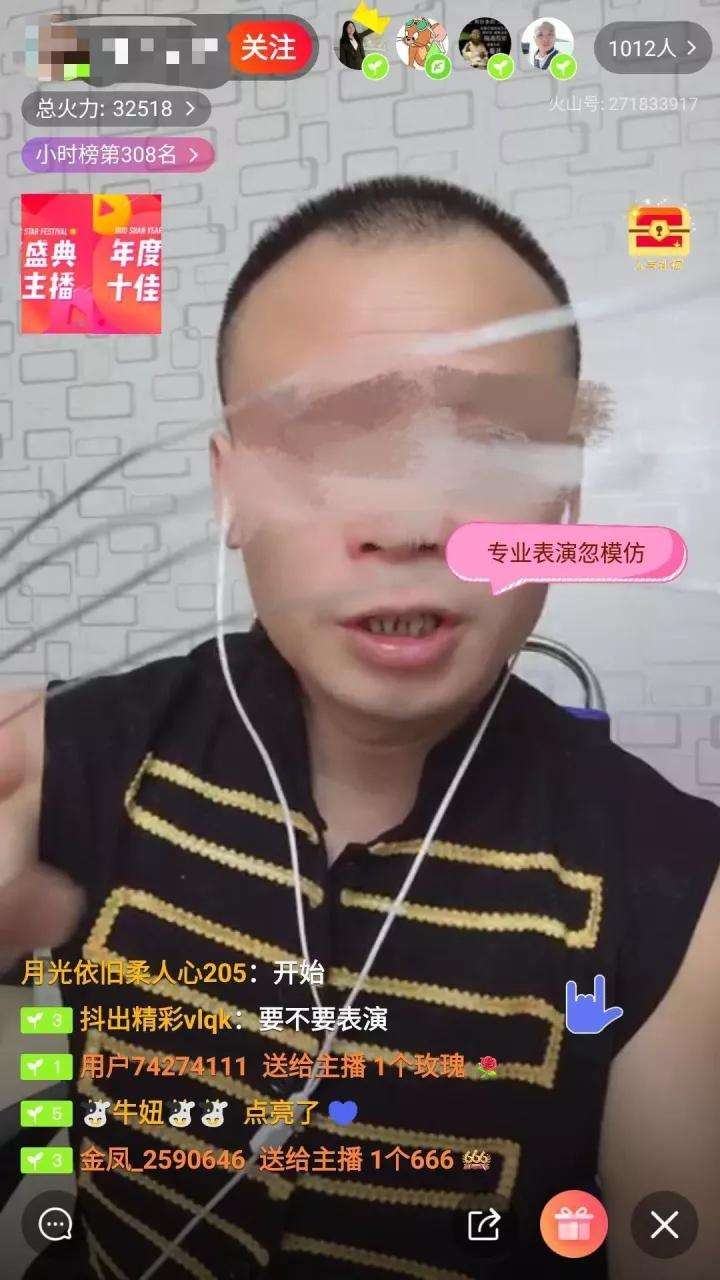Screen dimensions: 720x1280
Task: Tap the first top viewer avatar with crown
Action: coord(359,46)
